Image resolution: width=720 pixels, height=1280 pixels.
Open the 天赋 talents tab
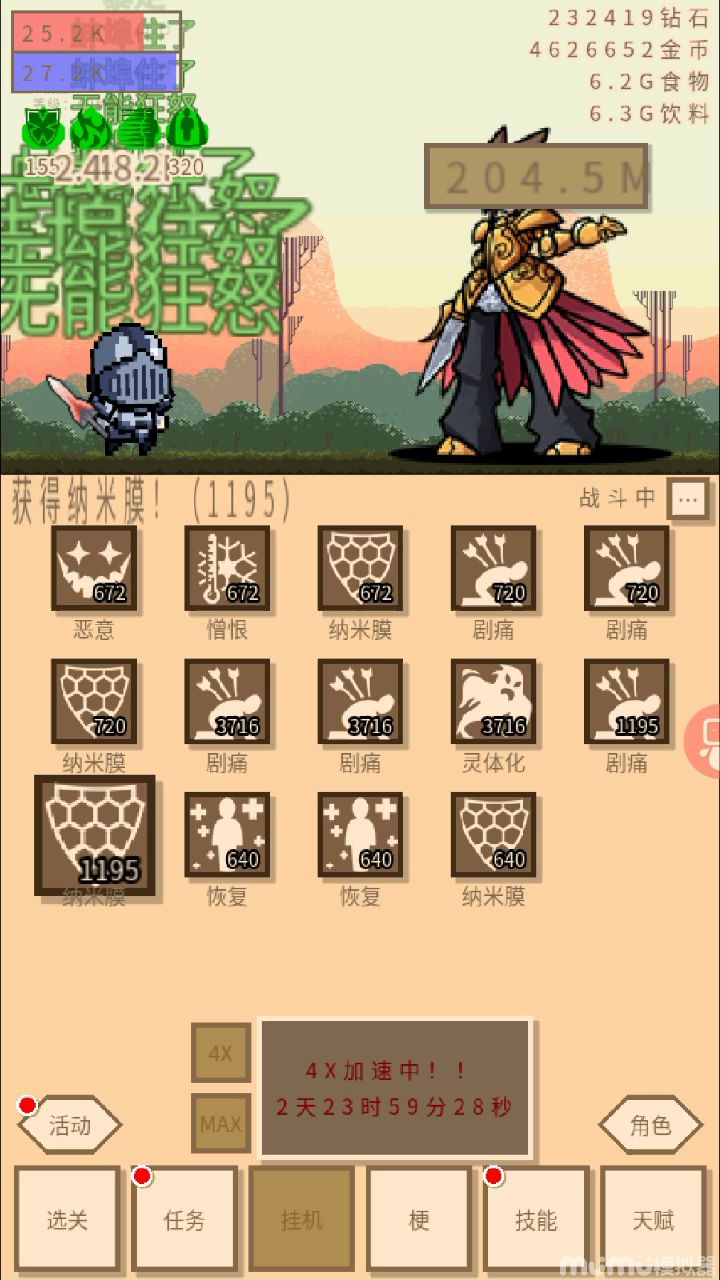pos(652,1218)
